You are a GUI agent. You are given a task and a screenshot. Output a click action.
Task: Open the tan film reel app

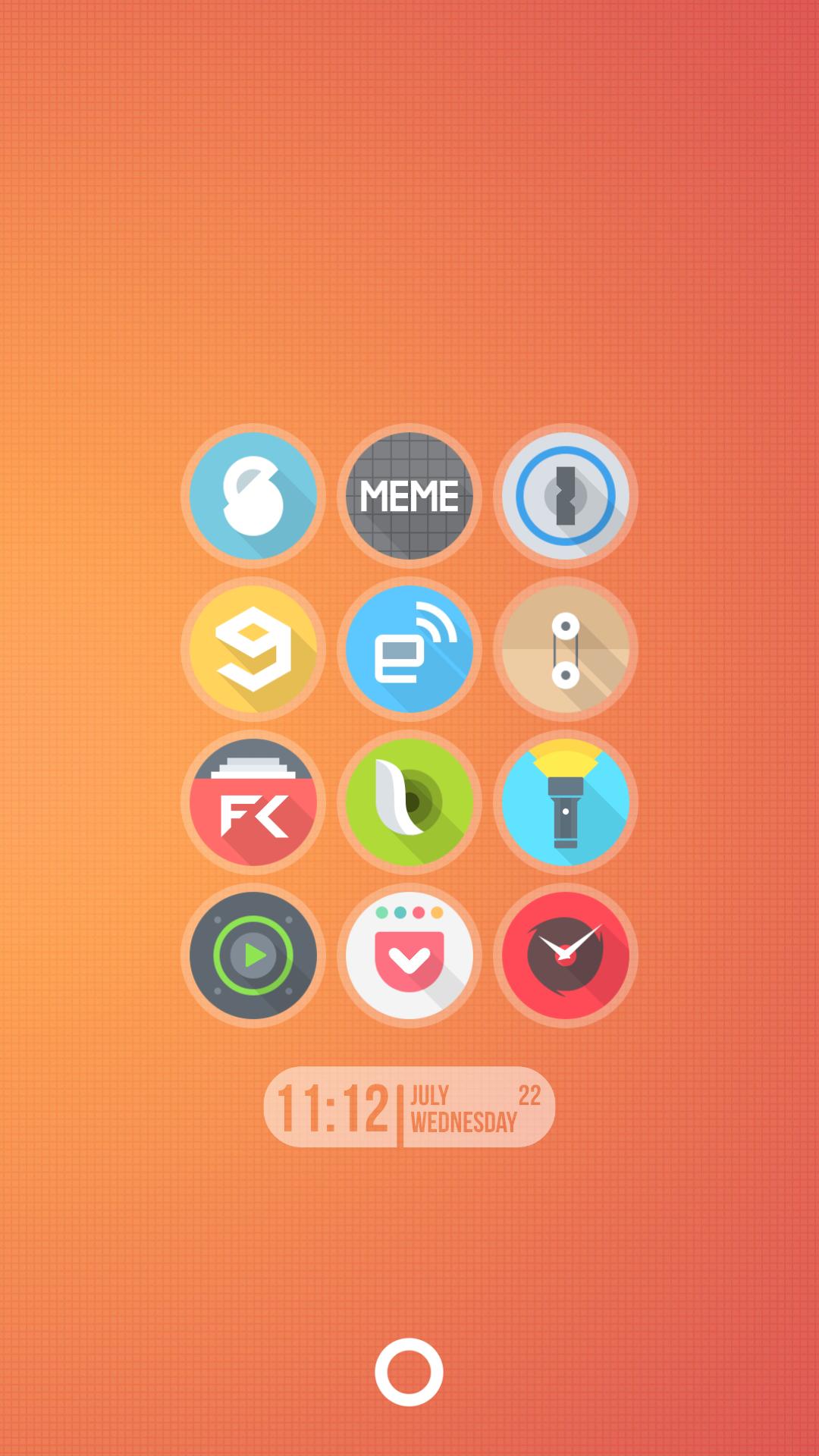[x=565, y=651]
